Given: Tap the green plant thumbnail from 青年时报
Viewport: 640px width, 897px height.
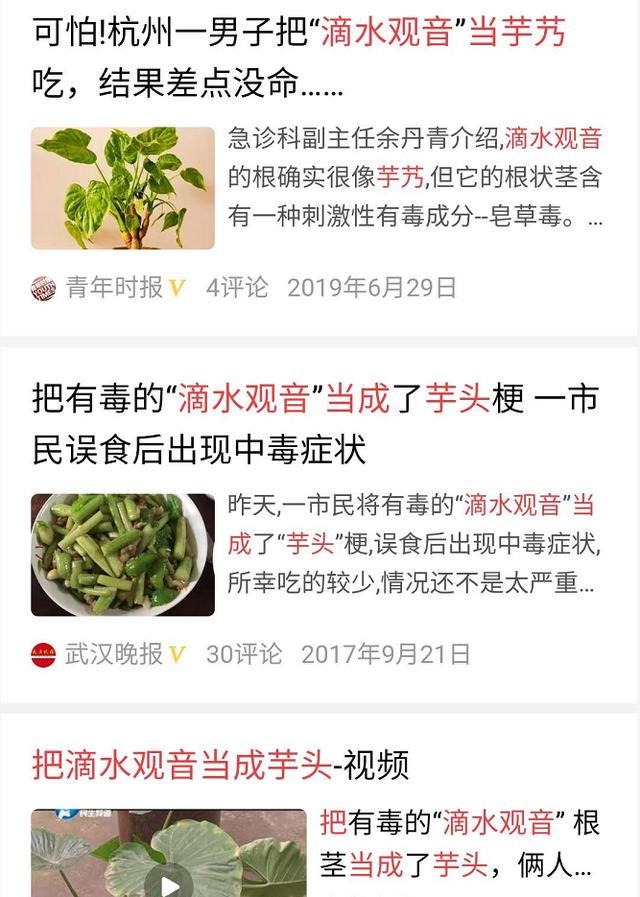Looking at the screenshot, I should pyautogui.click(x=123, y=188).
